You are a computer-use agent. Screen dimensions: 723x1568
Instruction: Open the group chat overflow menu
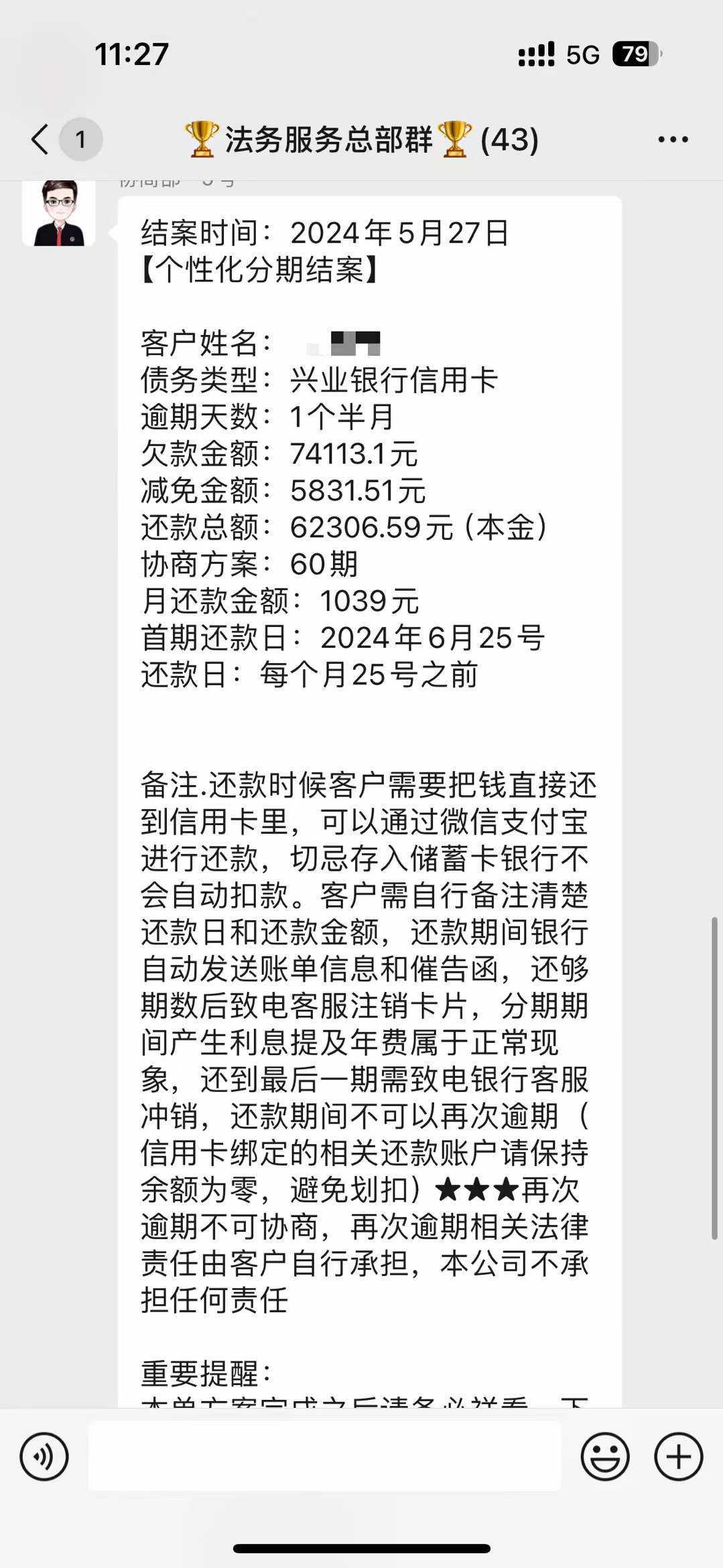[672, 139]
